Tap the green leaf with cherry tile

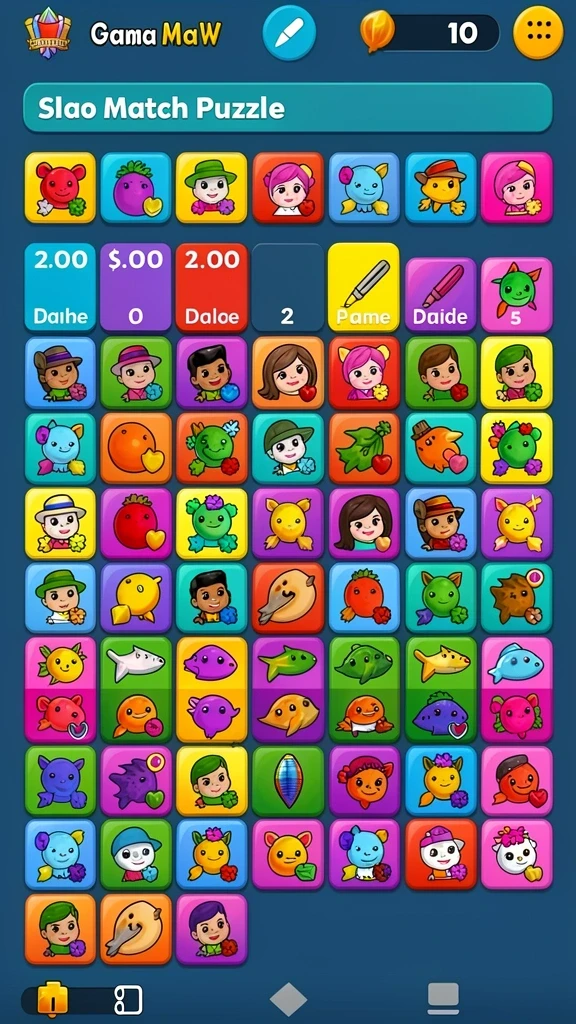coord(364,448)
